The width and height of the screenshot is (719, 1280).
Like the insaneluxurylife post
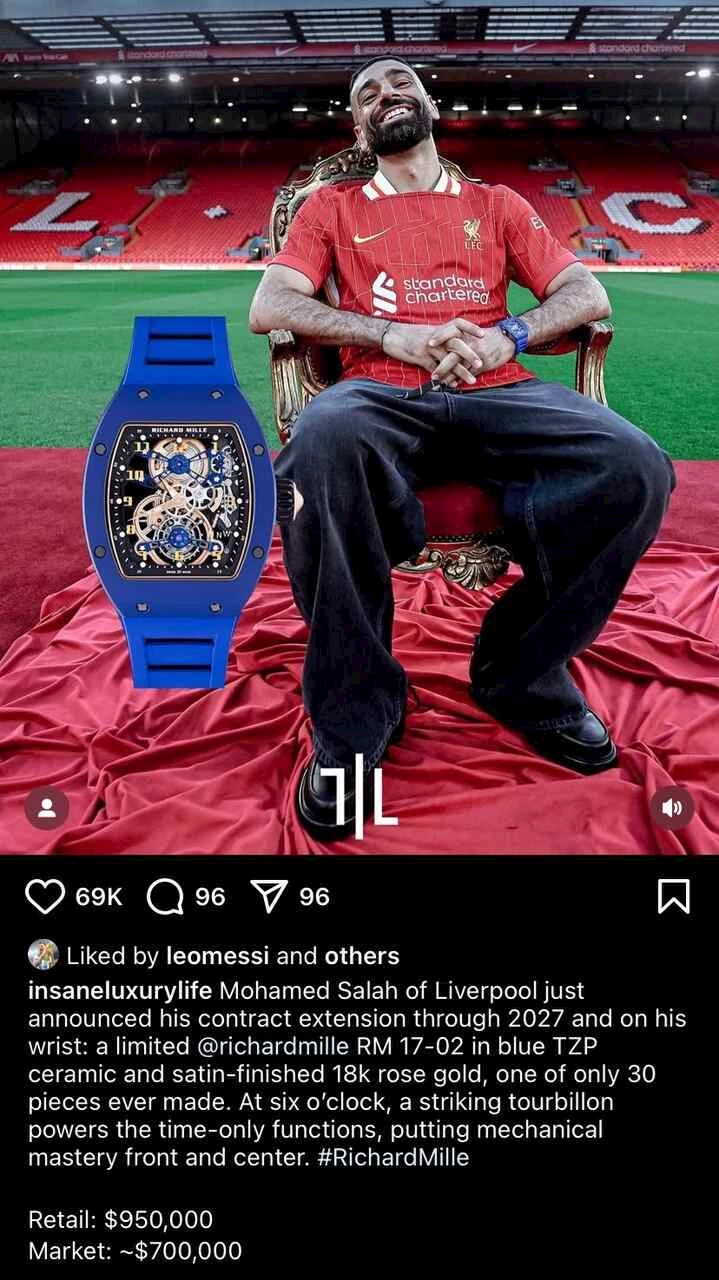tap(45, 897)
